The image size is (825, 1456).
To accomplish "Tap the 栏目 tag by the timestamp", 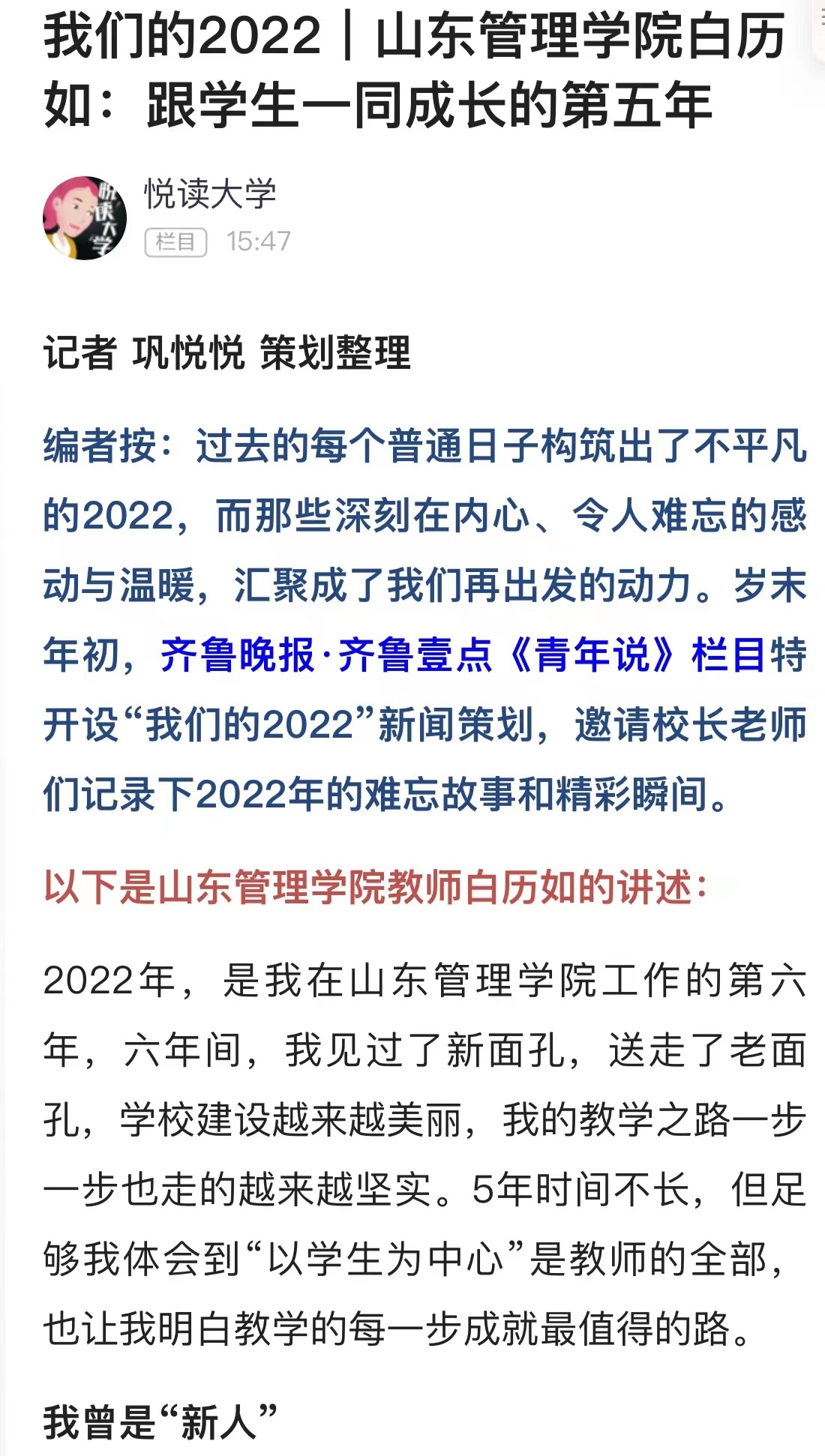I will point(175,241).
